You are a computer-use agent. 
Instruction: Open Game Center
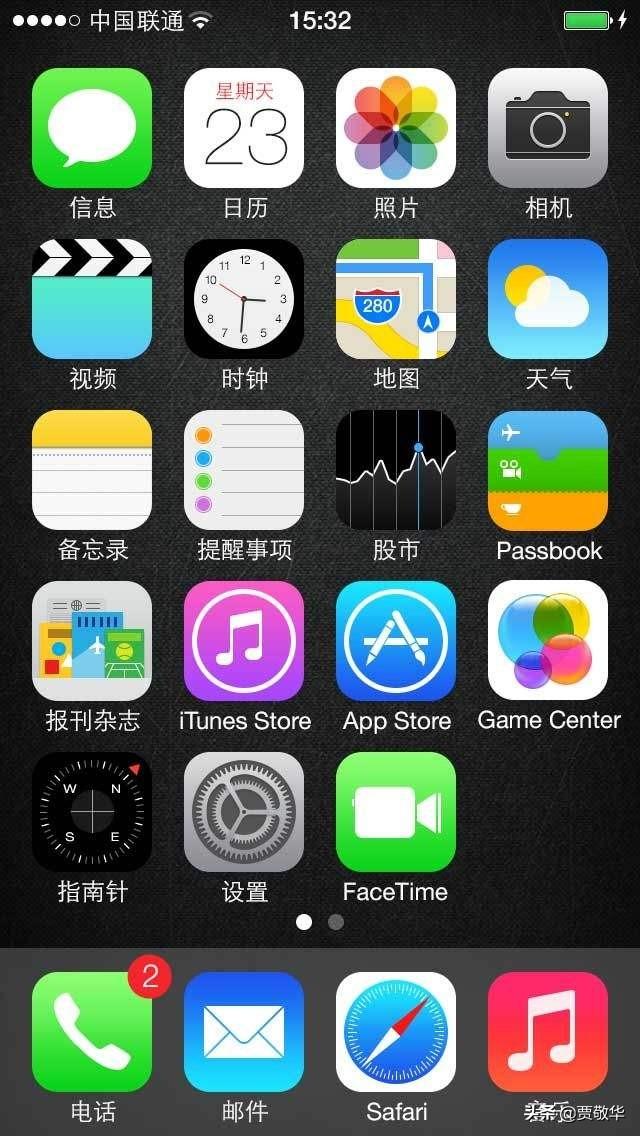548,641
